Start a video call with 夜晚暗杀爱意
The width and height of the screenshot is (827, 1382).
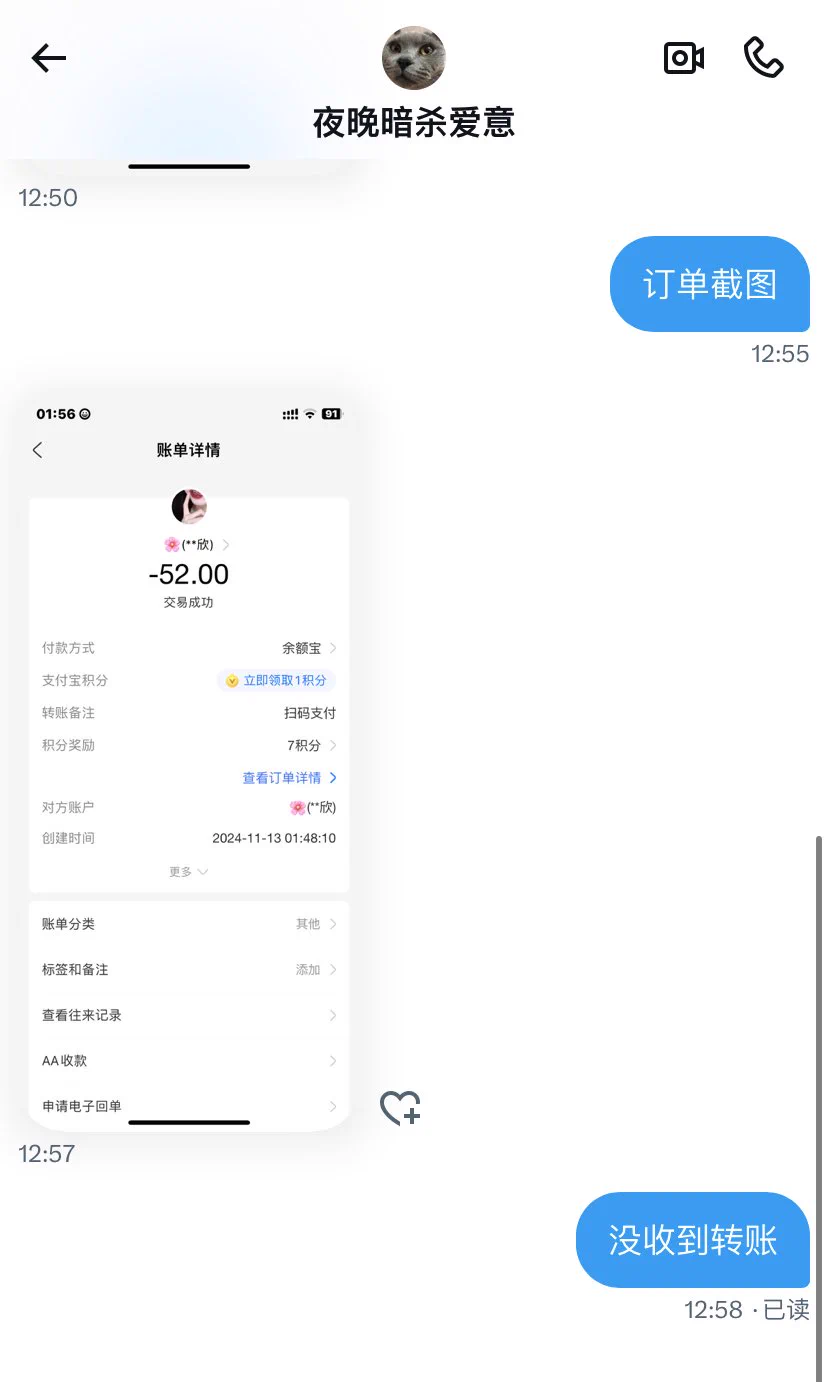(x=684, y=58)
